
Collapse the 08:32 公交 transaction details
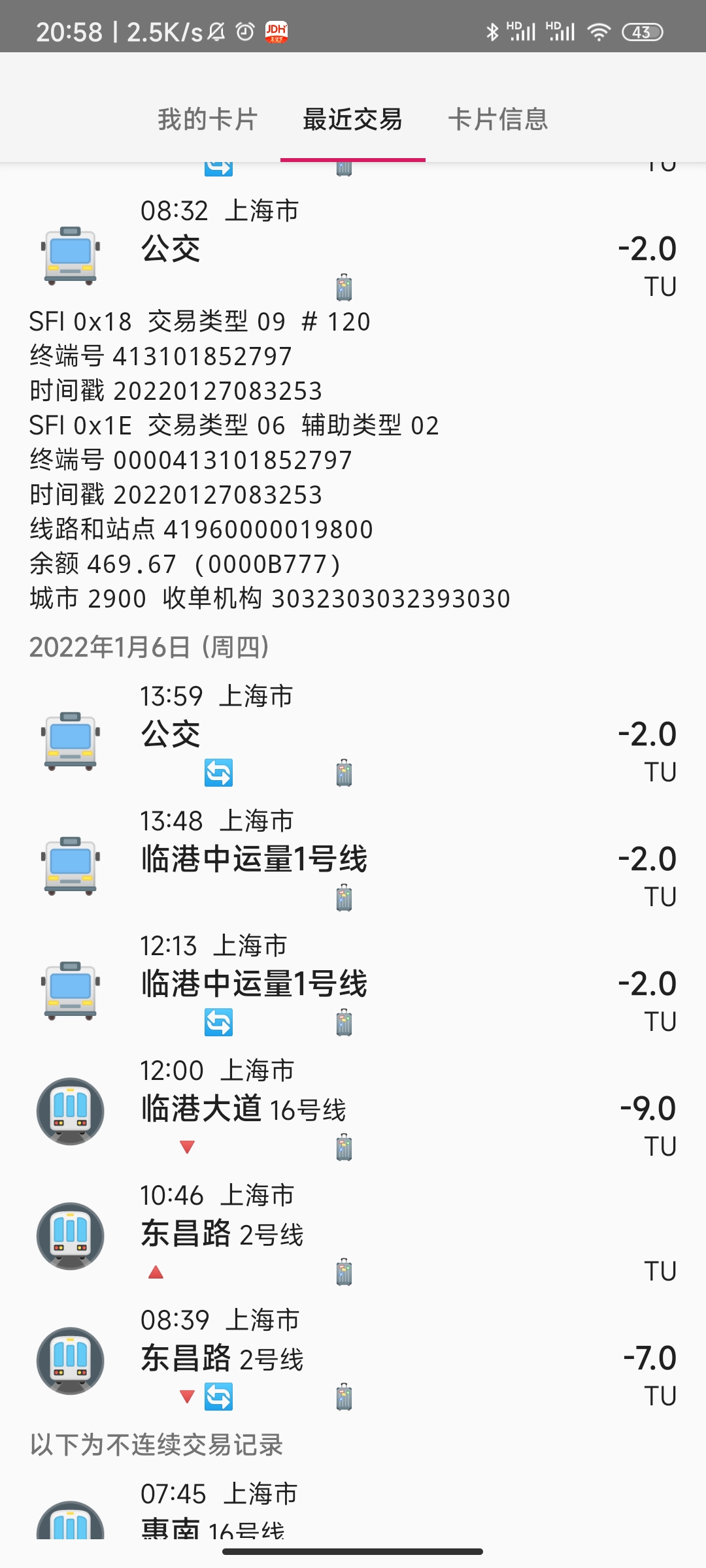click(353, 249)
